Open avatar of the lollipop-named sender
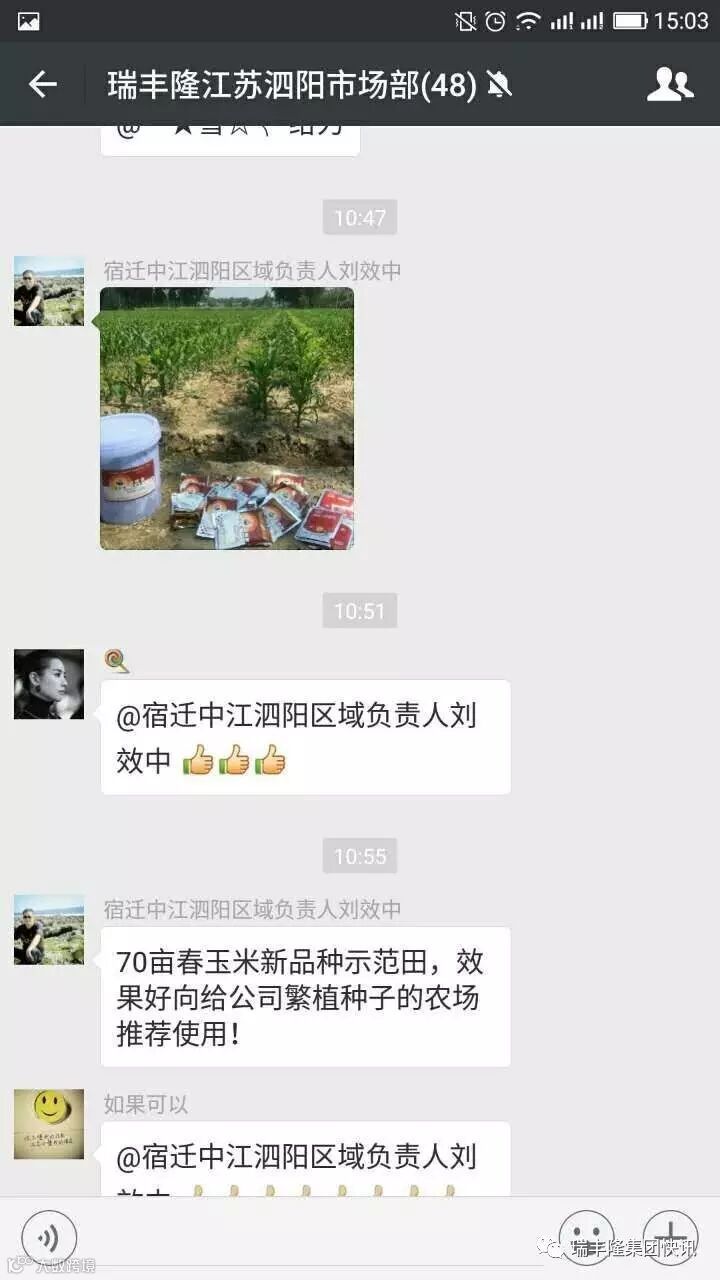The width and height of the screenshot is (720, 1280). (x=49, y=684)
